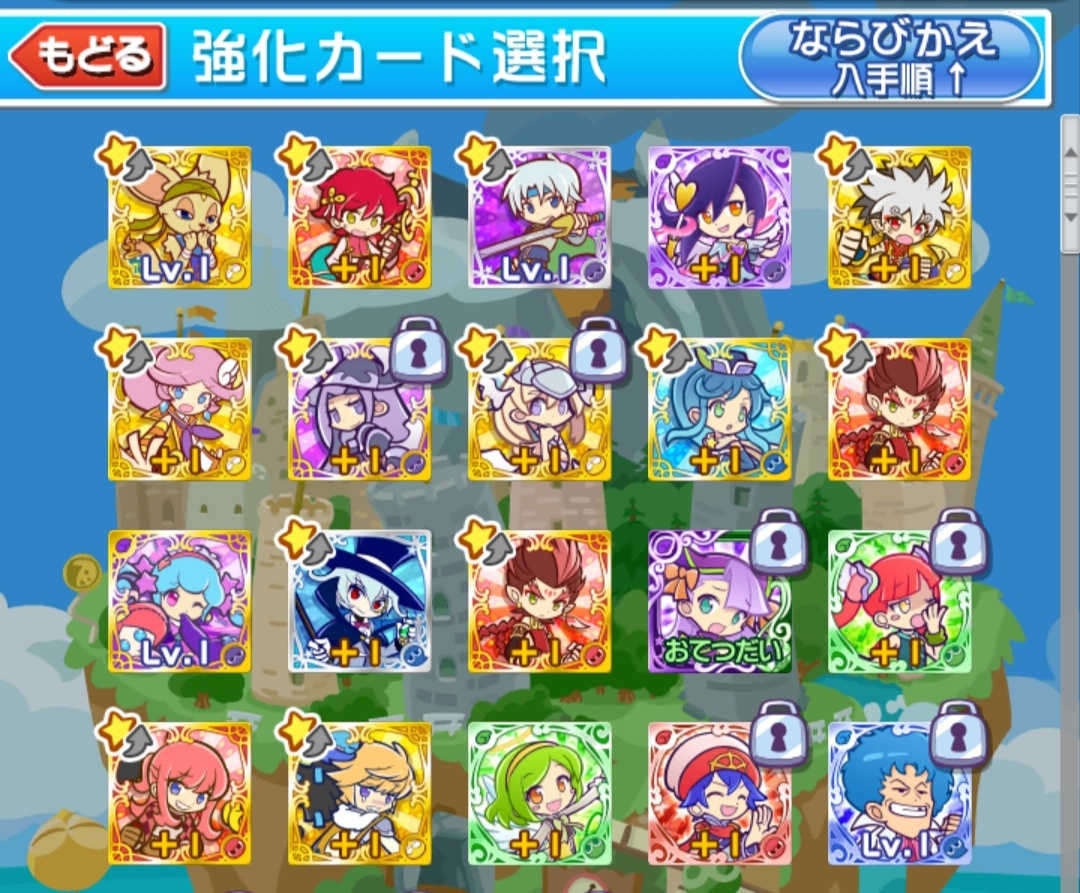The width and height of the screenshot is (1080, 893).
Task: Pick the blue-haired girl with star decorations
Action: pos(180,600)
